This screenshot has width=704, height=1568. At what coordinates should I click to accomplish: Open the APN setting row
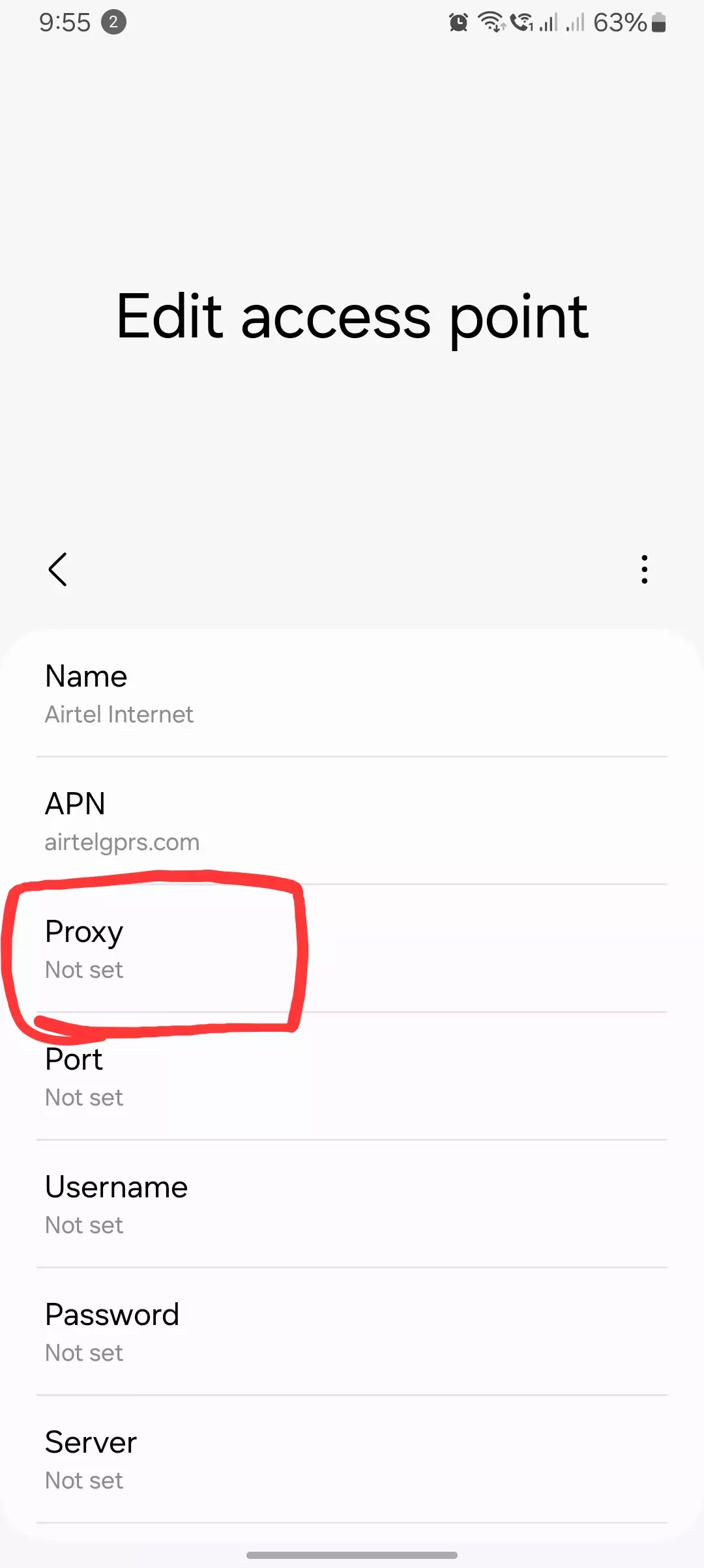[x=352, y=821]
